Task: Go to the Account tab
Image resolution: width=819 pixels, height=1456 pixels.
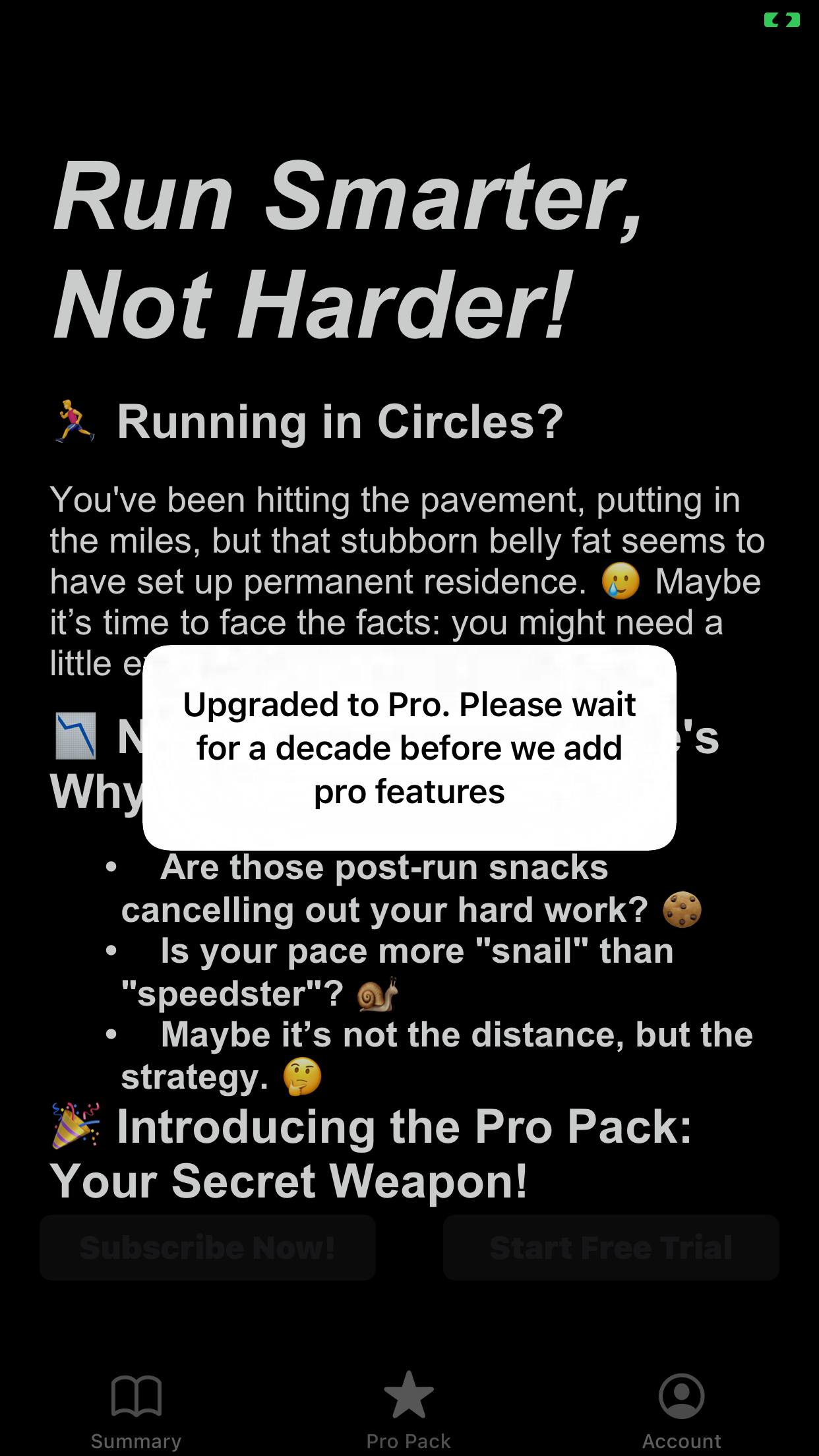Action: click(x=681, y=1409)
